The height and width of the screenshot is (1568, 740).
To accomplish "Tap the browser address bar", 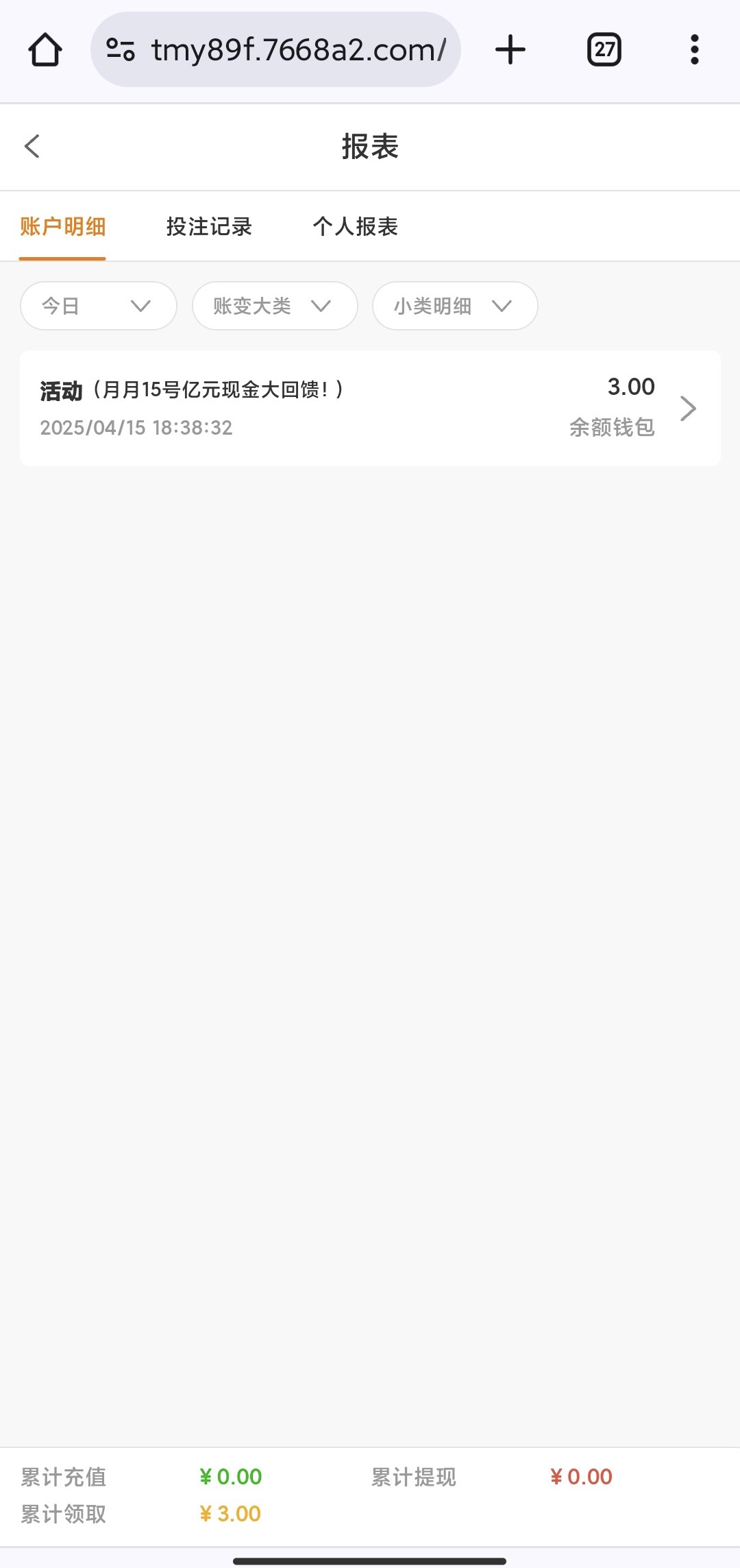I will pos(275,49).
